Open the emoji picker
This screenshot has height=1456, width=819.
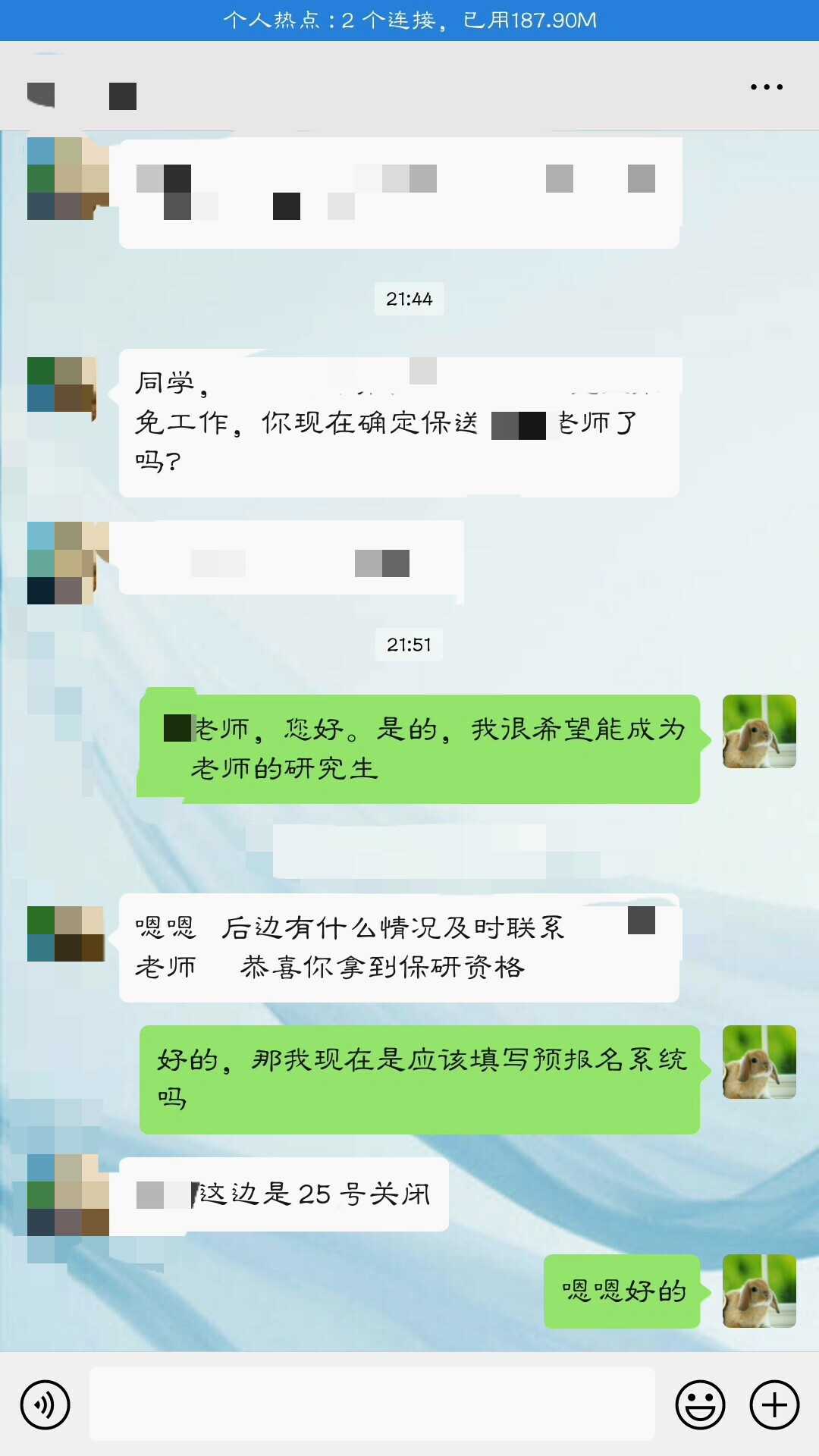pyautogui.click(x=699, y=1404)
